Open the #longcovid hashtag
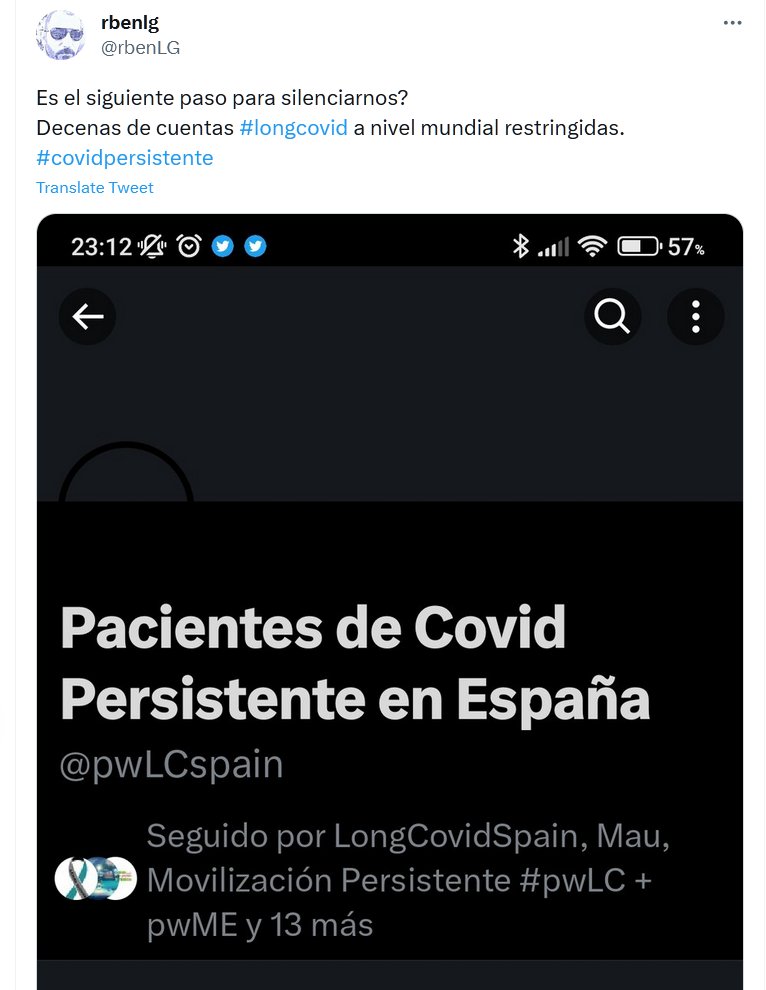Screen dimensions: 766x990 click(294, 130)
